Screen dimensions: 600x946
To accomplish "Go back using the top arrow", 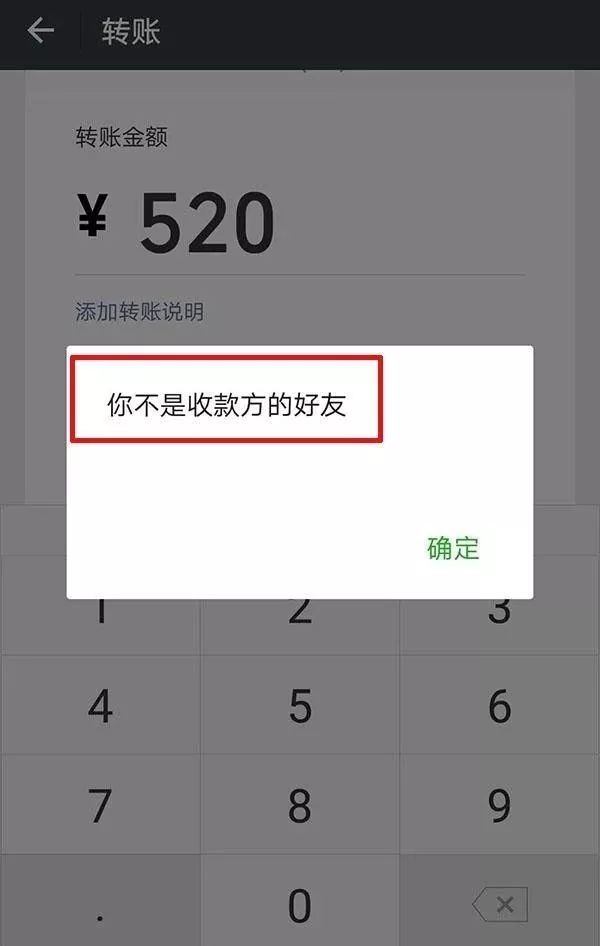I will (40, 31).
